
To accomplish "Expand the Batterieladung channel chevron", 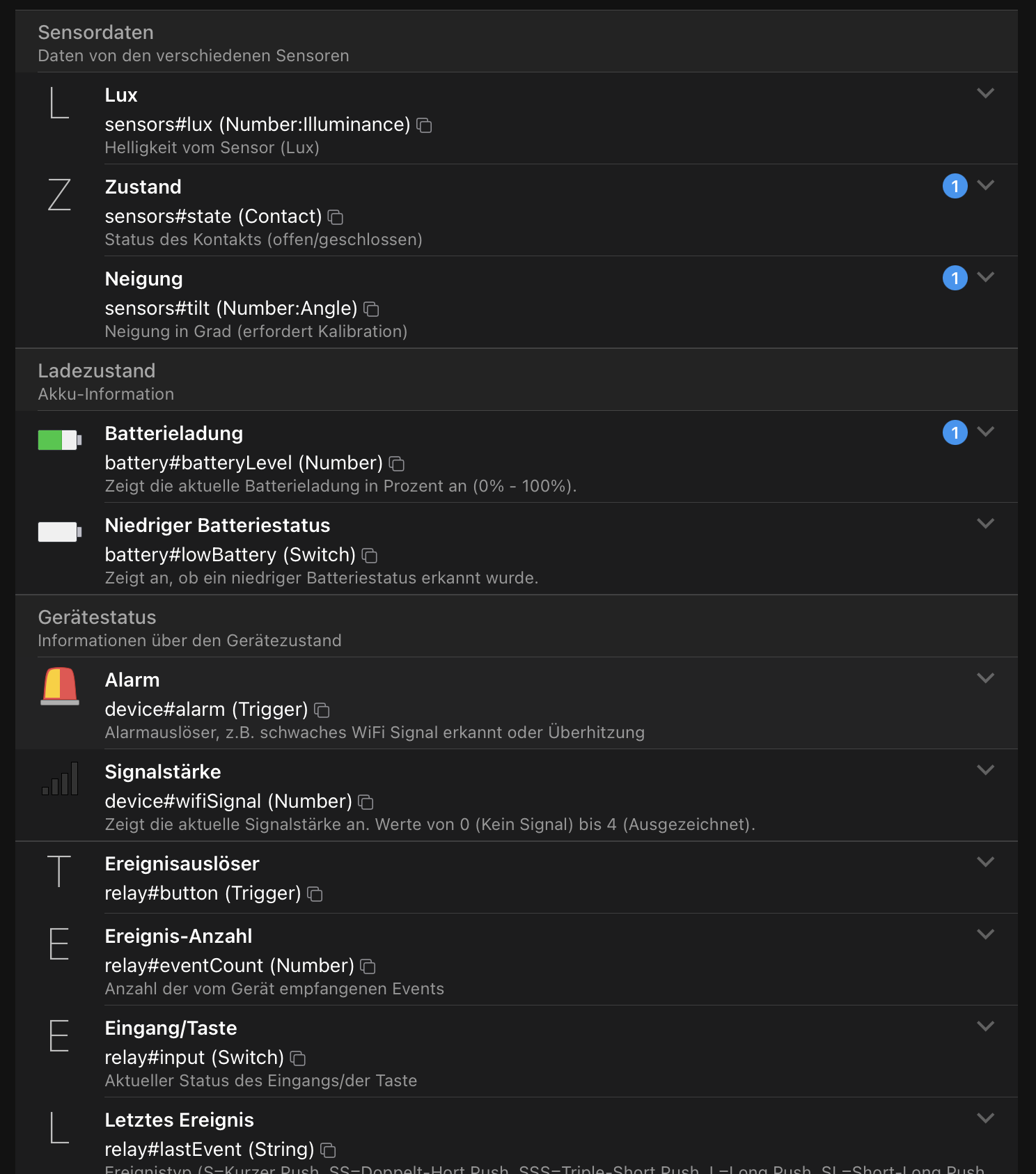I will pyautogui.click(x=985, y=432).
